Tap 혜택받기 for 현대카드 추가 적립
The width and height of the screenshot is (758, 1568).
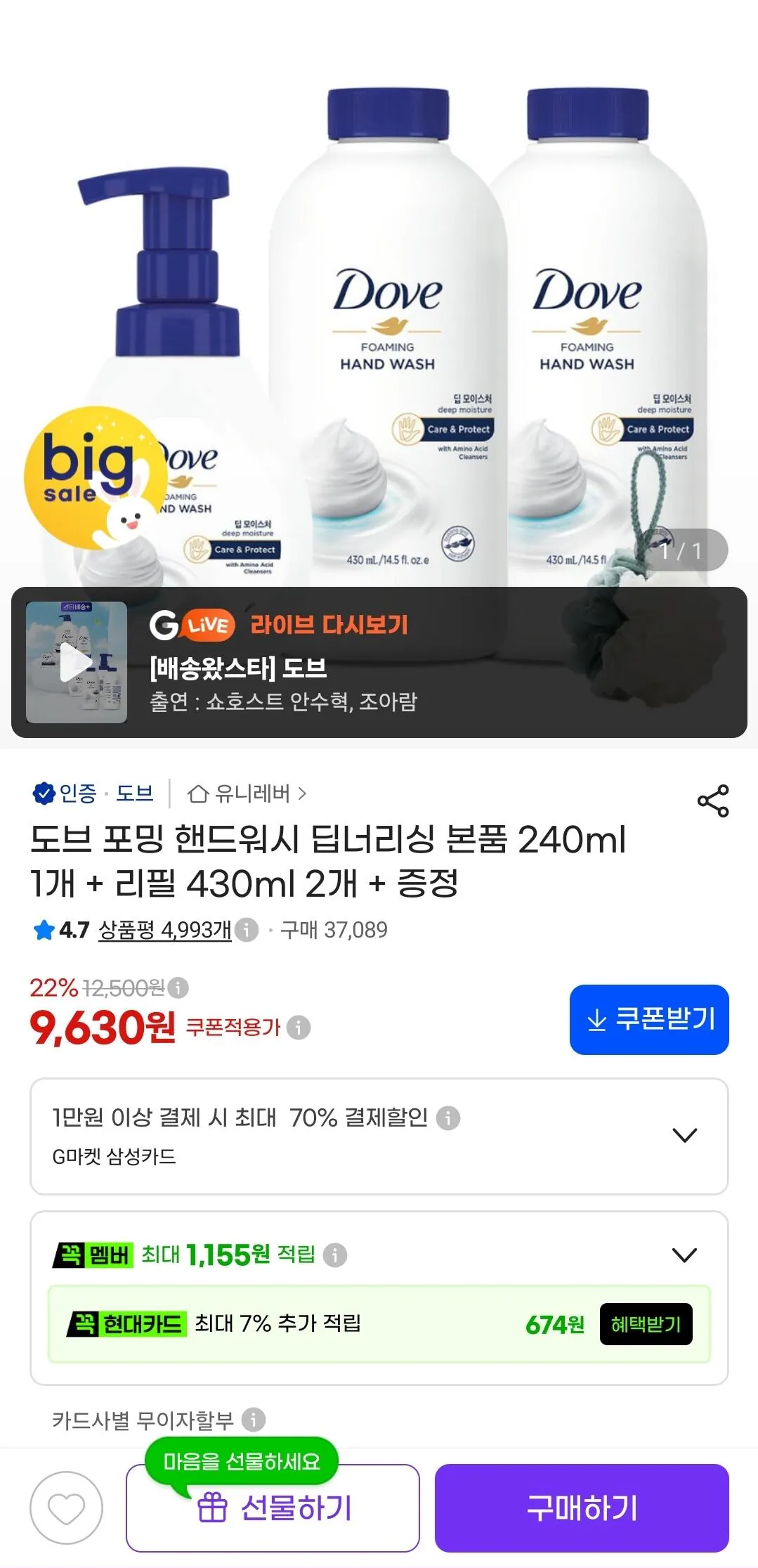click(x=646, y=1324)
